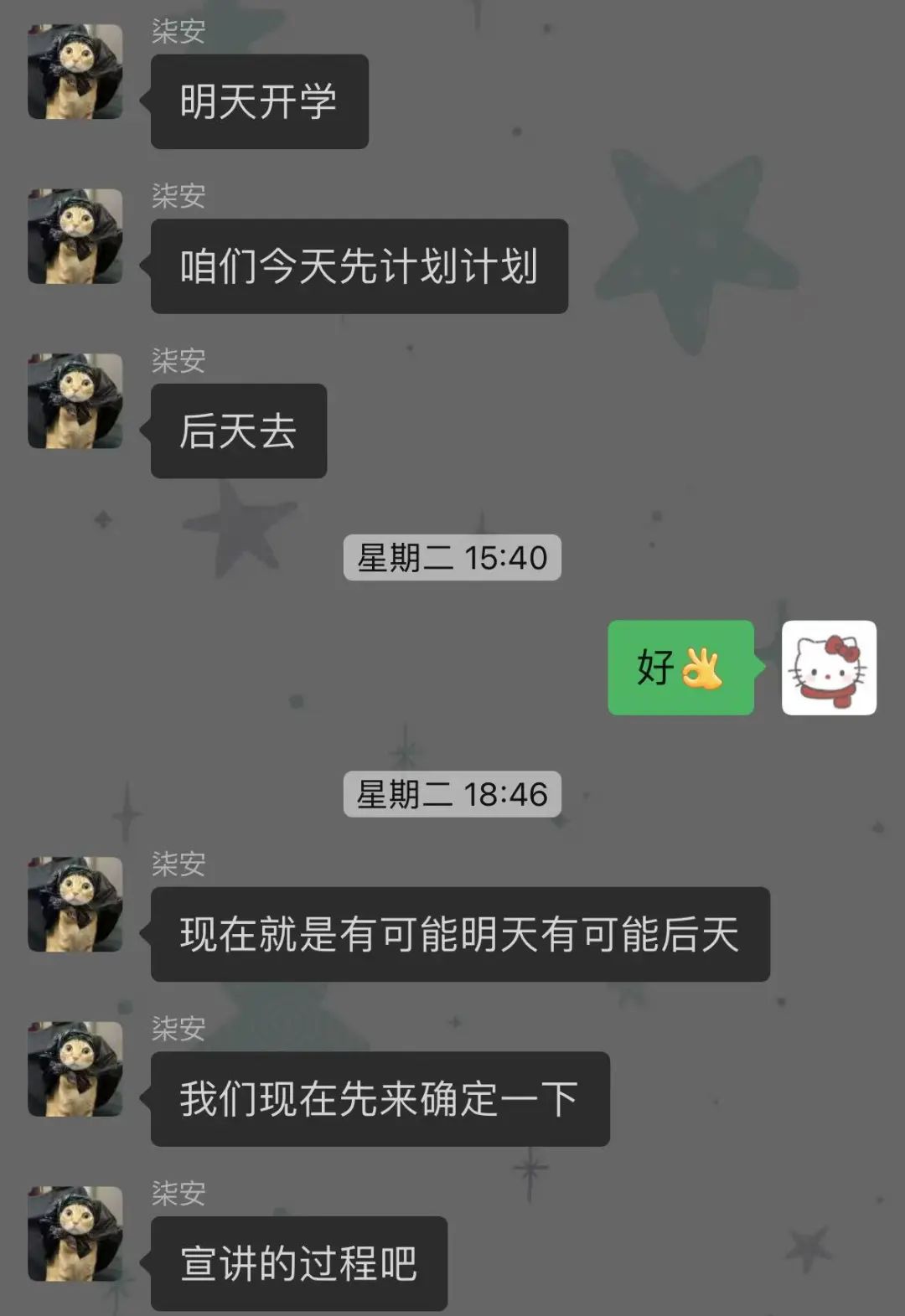
Task: Tap 柒安's avatar next to "后天去"
Action: point(75,400)
